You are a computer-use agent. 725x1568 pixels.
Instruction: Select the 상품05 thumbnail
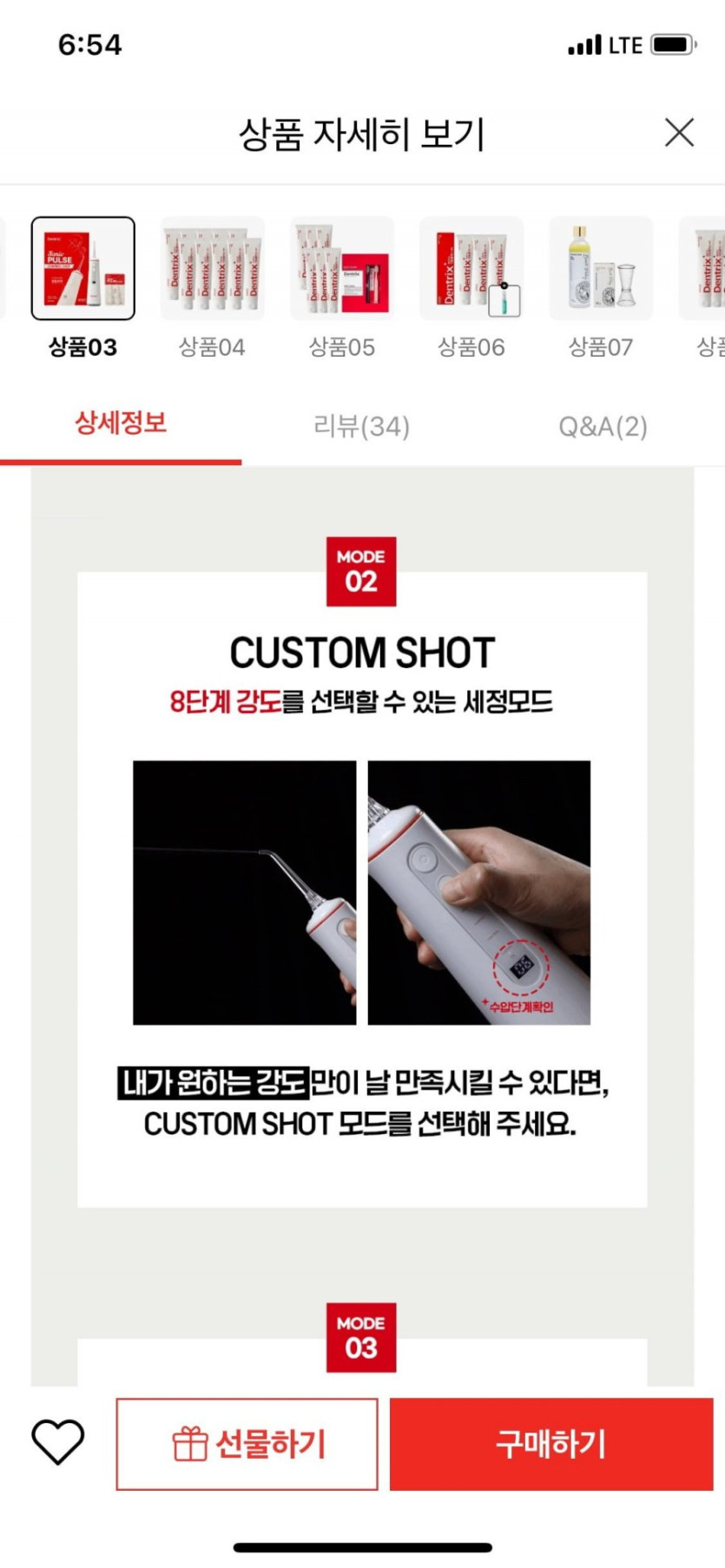click(342, 268)
